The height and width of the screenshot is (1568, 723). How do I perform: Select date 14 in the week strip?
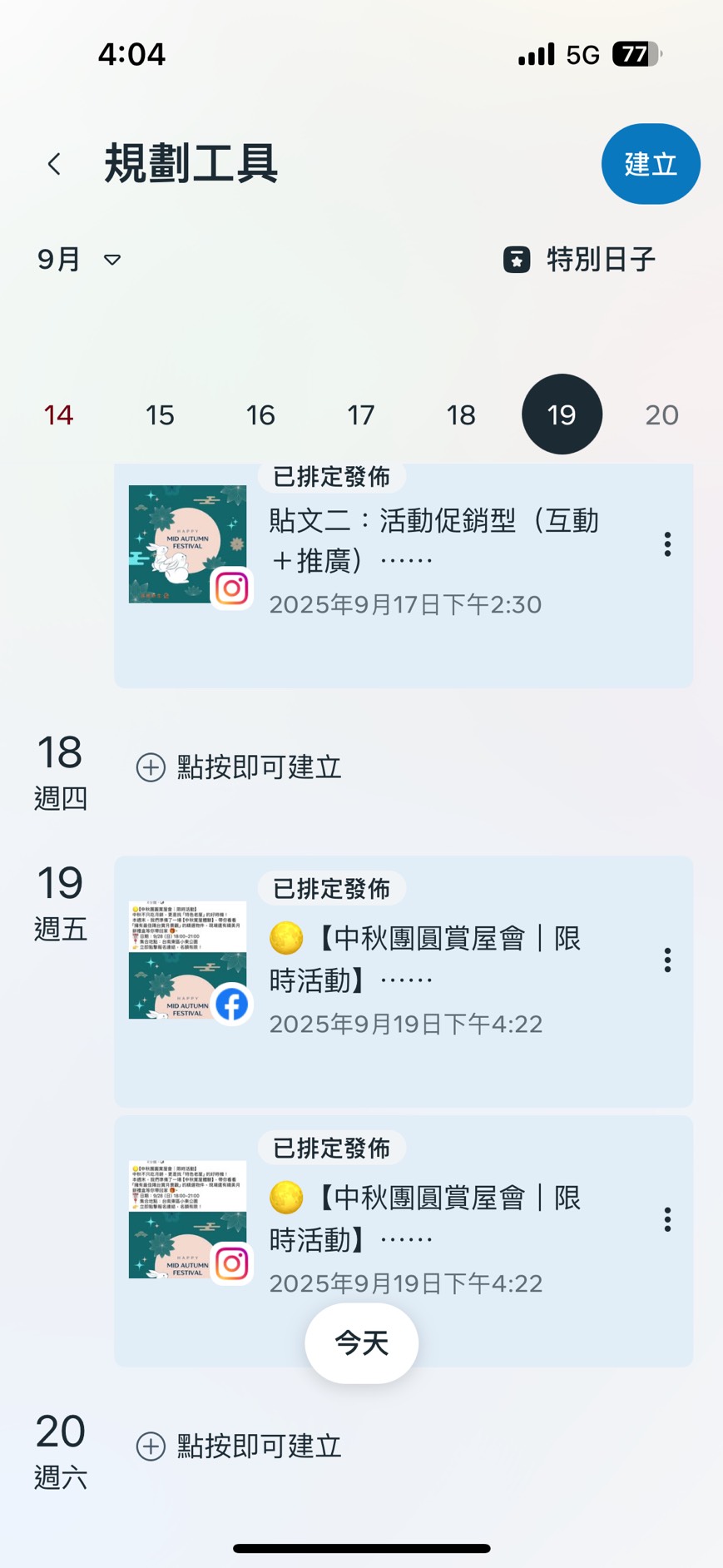(x=59, y=414)
